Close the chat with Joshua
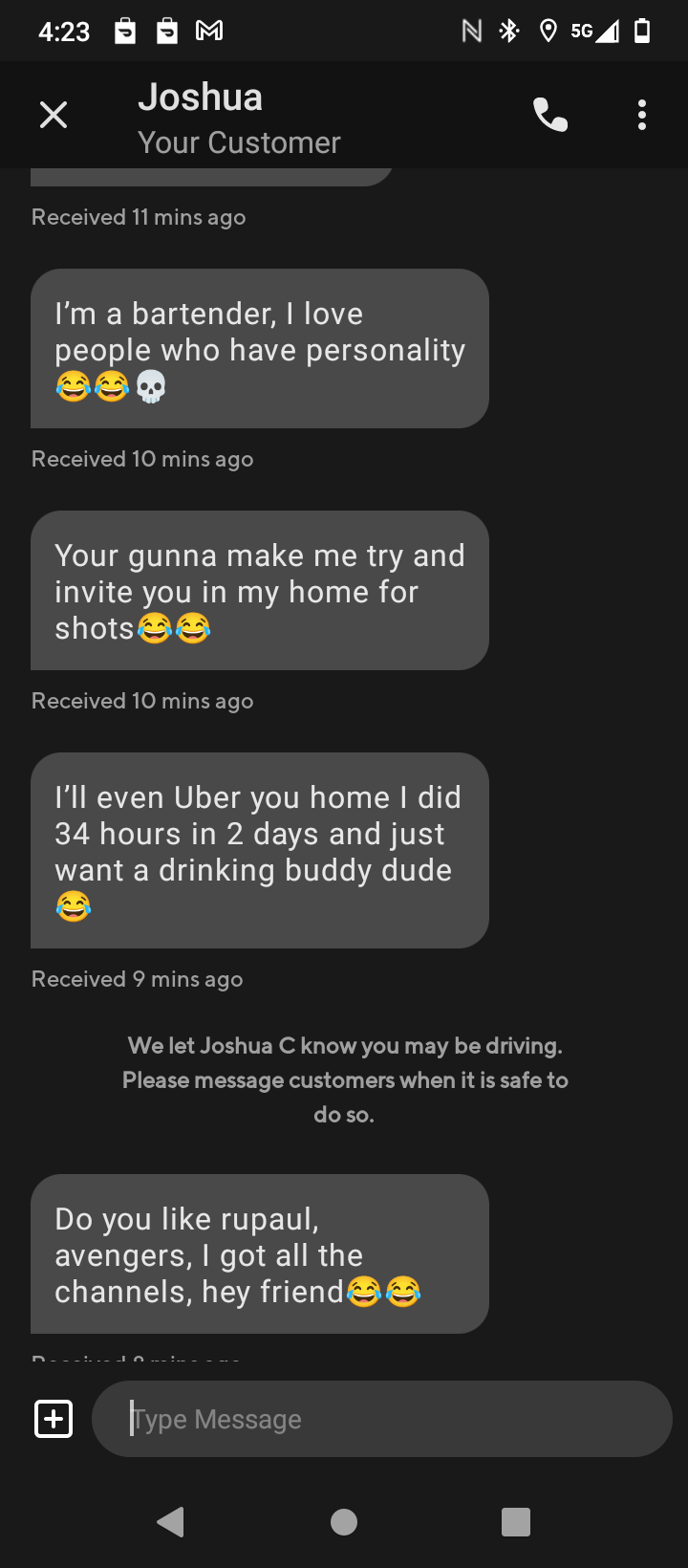Viewport: 688px width, 1568px height. tap(54, 116)
